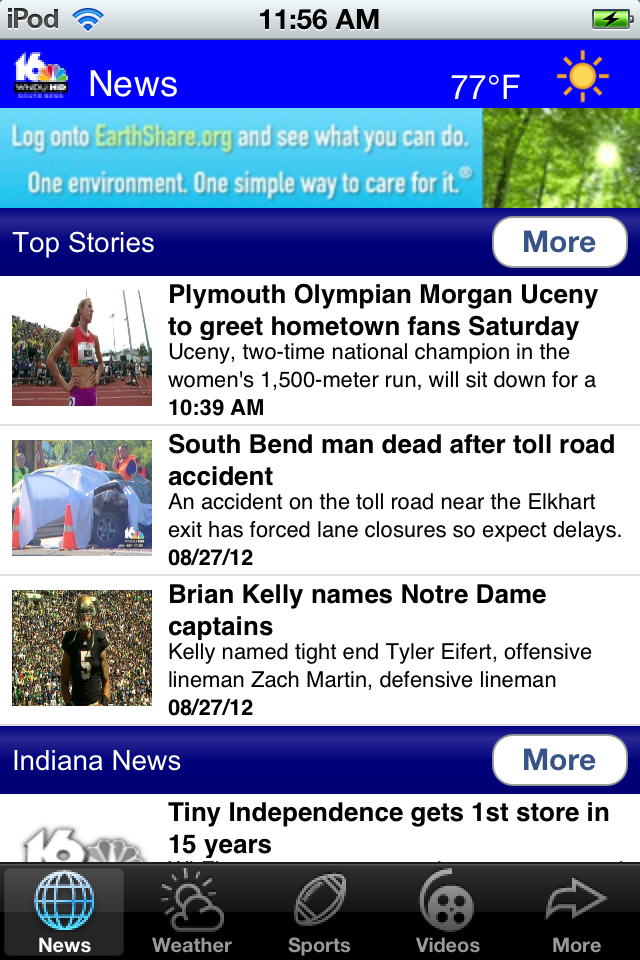Open the EarthShare.org banner ad
Image resolution: width=640 pixels, height=960 pixels.
point(320,158)
